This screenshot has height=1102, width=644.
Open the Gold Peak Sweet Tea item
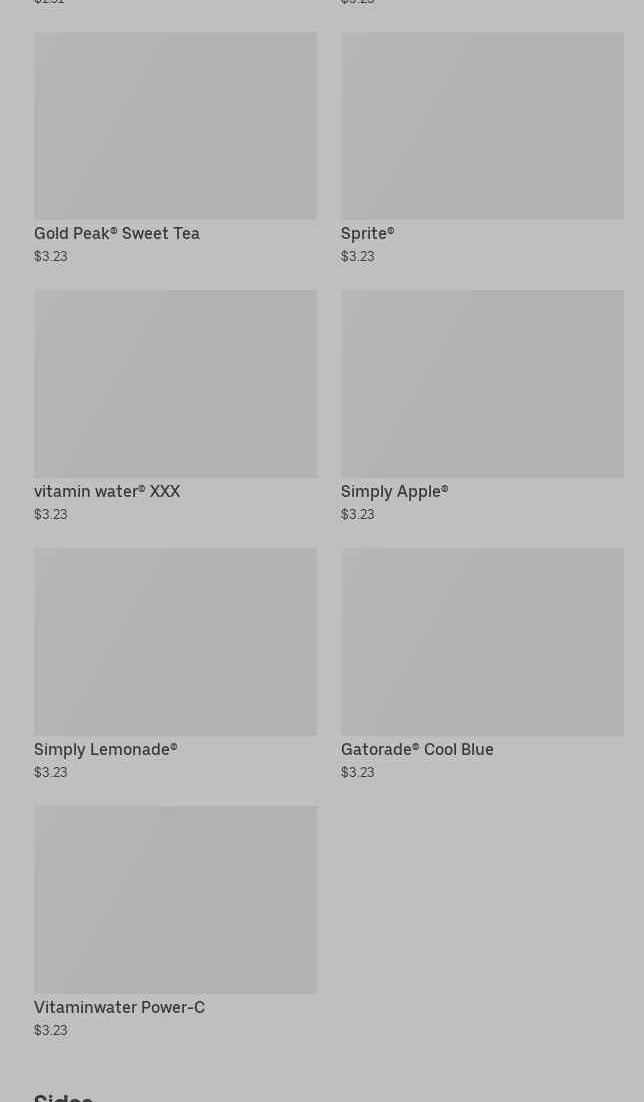point(175,148)
